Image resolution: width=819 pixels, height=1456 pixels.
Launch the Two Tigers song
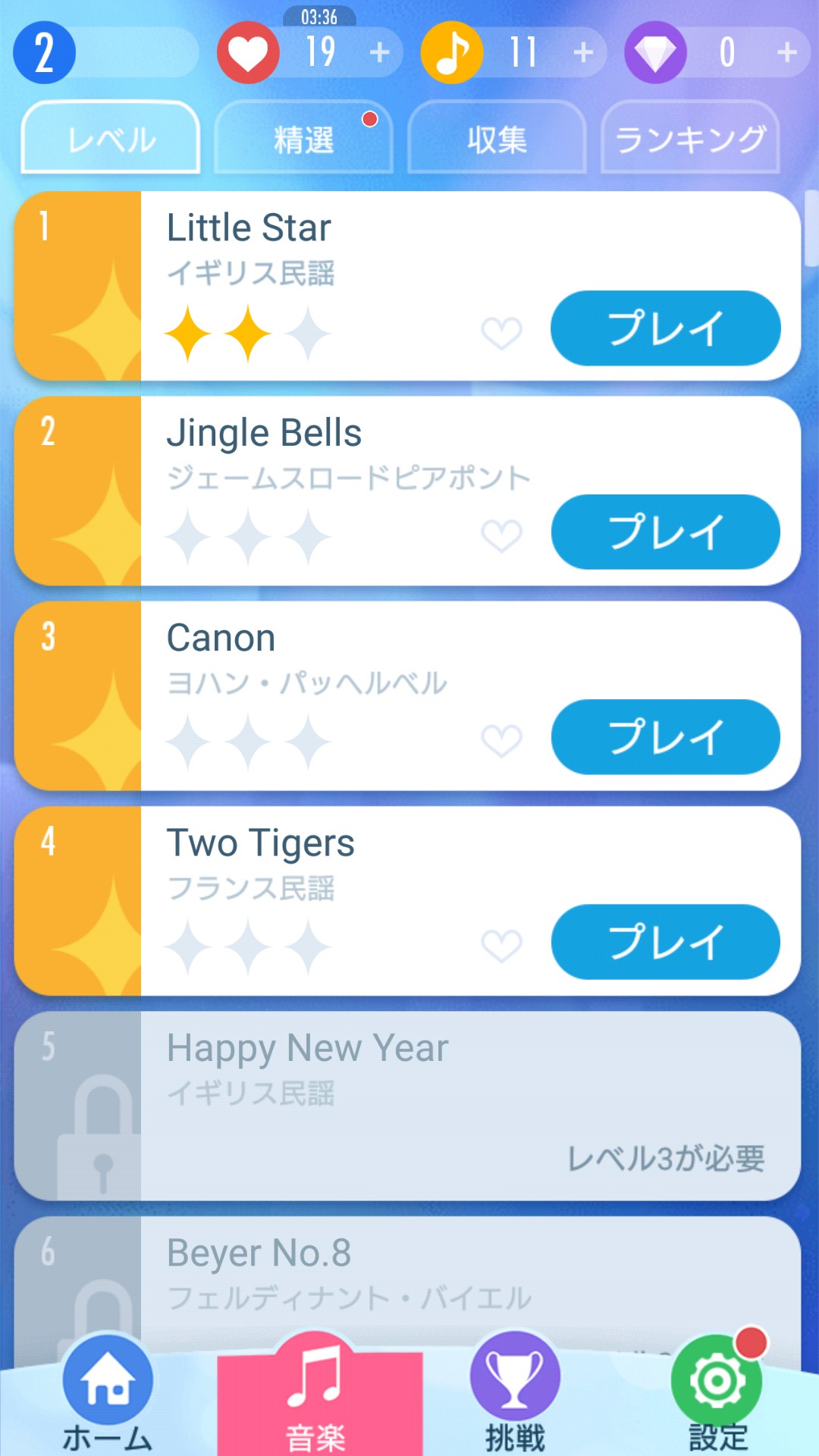click(x=665, y=942)
